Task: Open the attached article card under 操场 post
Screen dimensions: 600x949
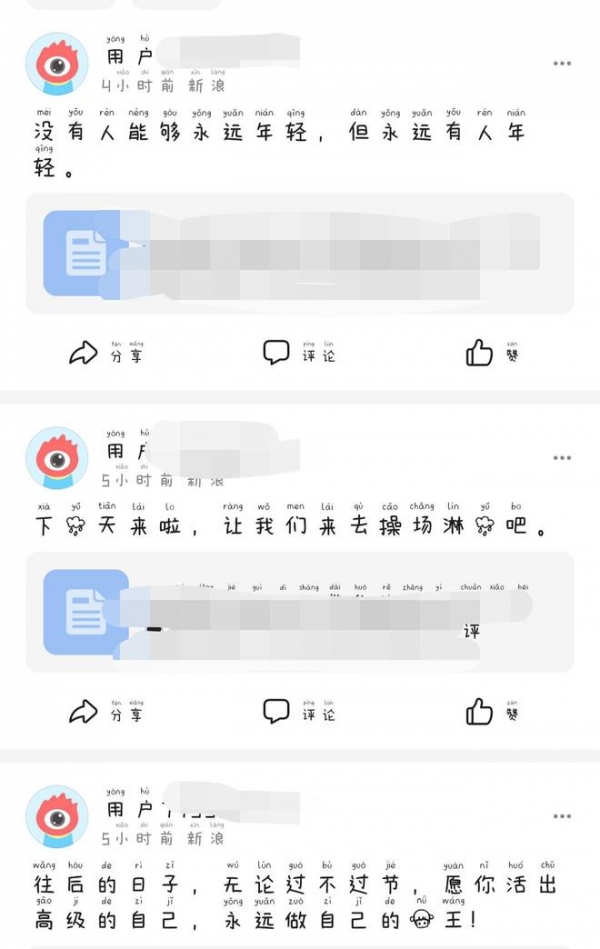Action: click(300, 612)
